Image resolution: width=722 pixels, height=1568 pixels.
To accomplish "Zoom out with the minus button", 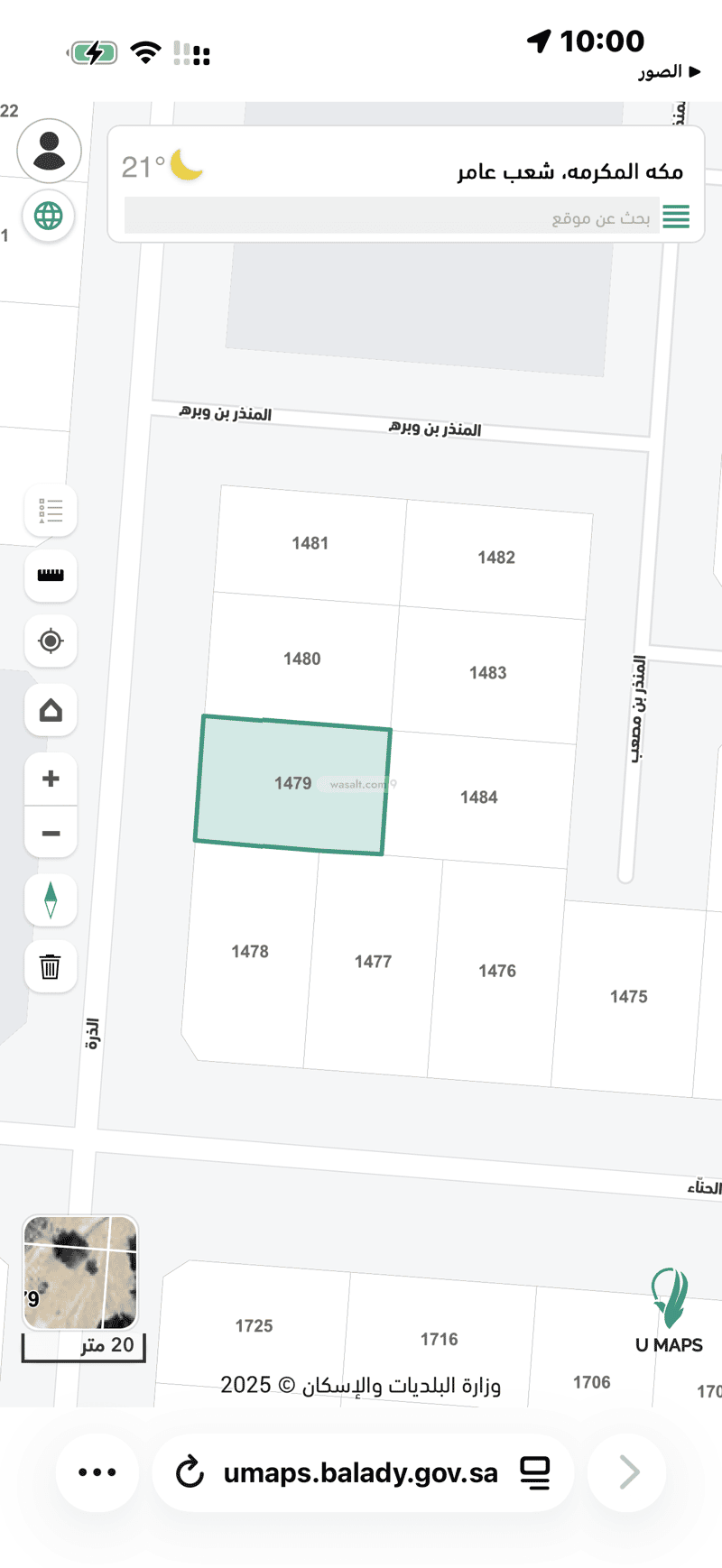I will click(x=51, y=833).
